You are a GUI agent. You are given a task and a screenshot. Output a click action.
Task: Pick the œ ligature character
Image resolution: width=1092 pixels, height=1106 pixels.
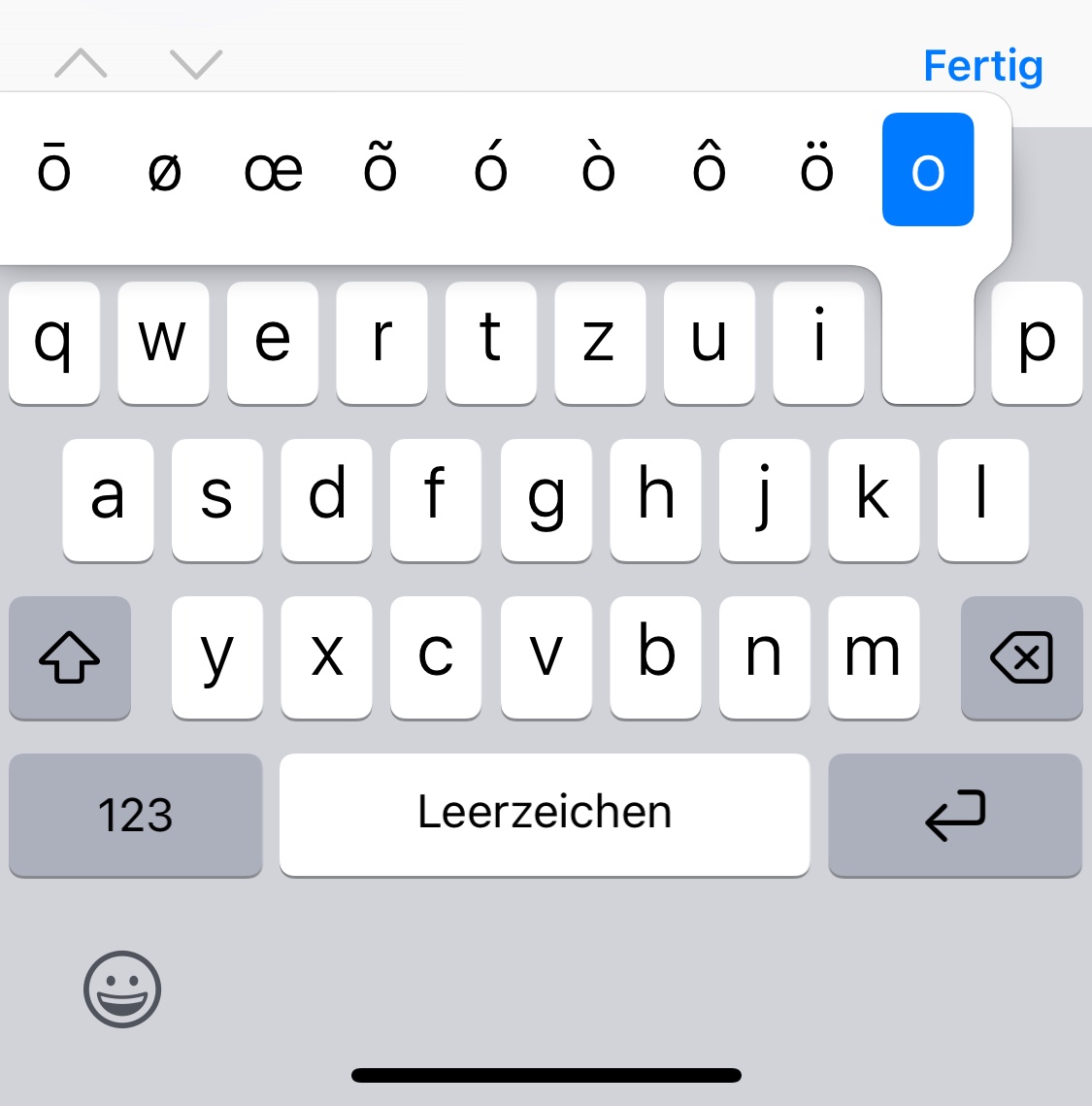[274, 169]
